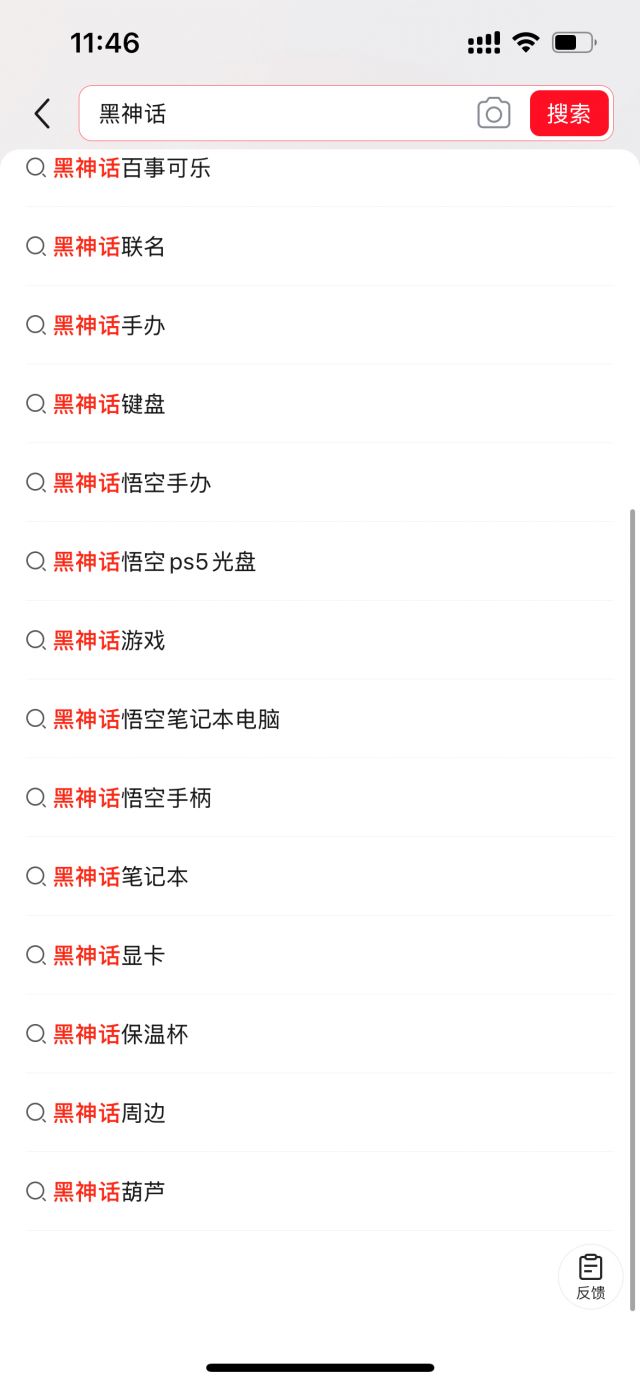Image resolution: width=640 pixels, height=1385 pixels.
Task: Open 黑神话悟空笔记本电脑 suggestion
Action: click(166, 720)
